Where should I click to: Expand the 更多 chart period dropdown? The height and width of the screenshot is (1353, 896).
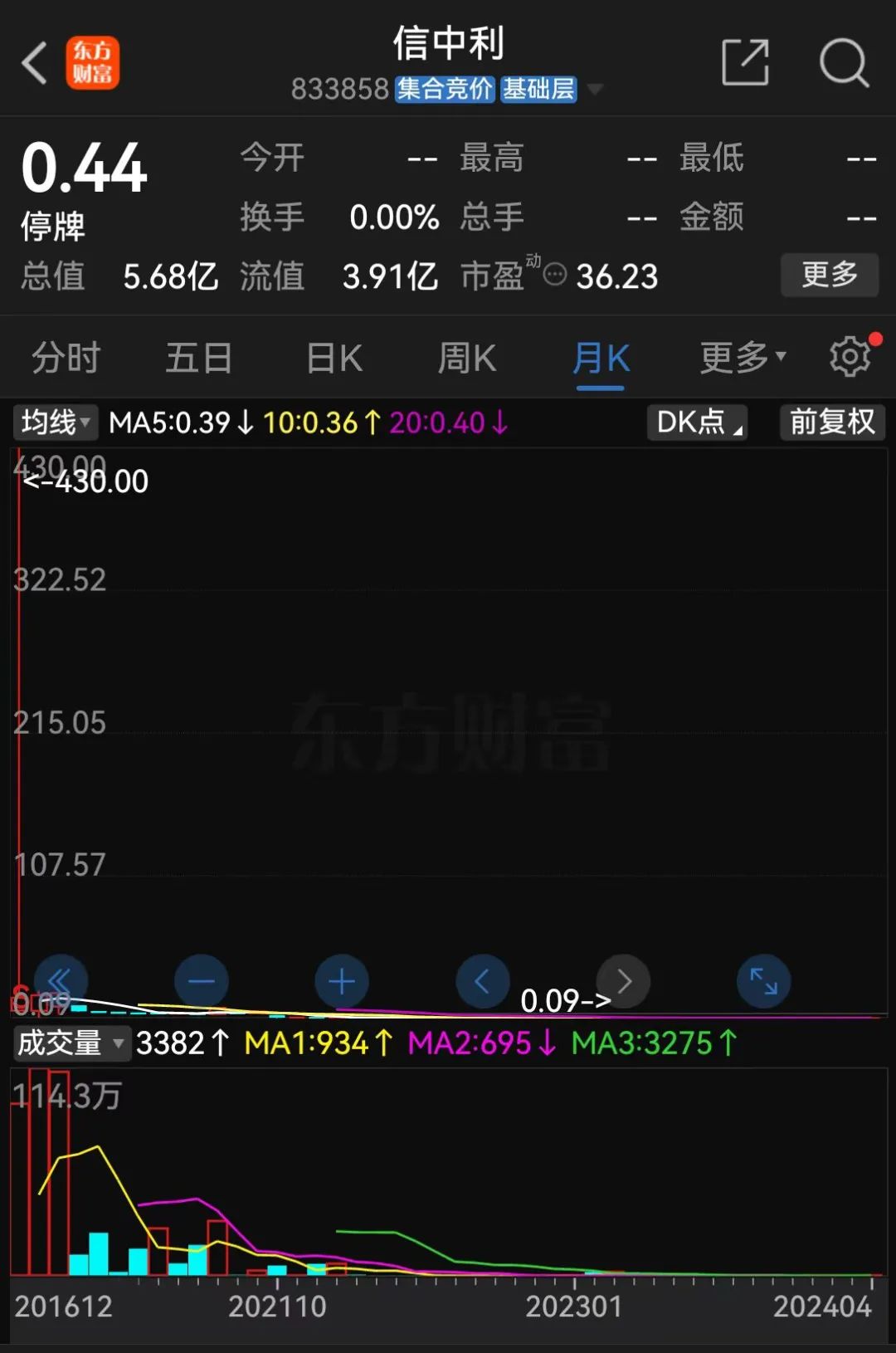[742, 359]
